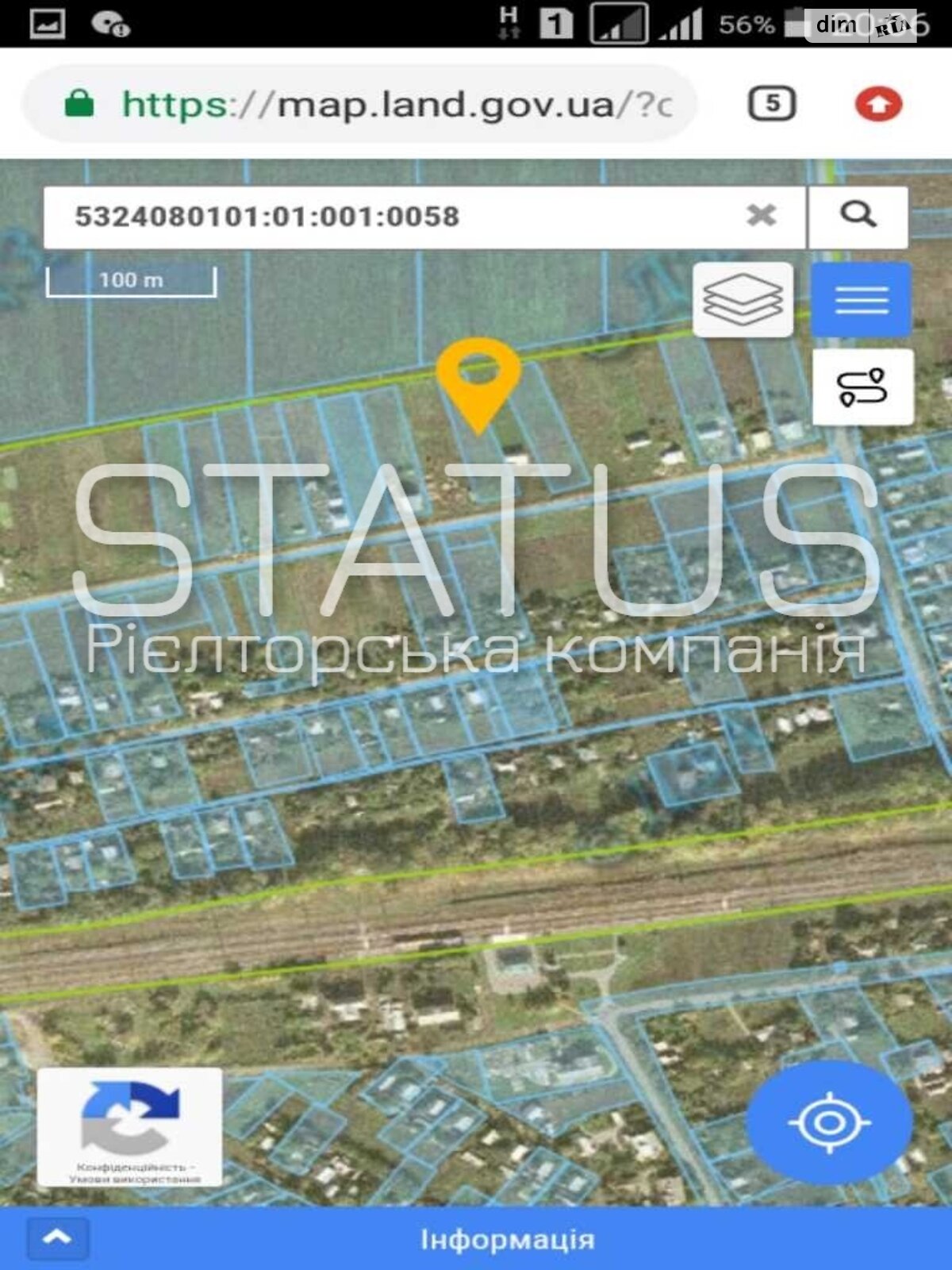
Task: Open the route measurement tool
Action: pos(862,387)
